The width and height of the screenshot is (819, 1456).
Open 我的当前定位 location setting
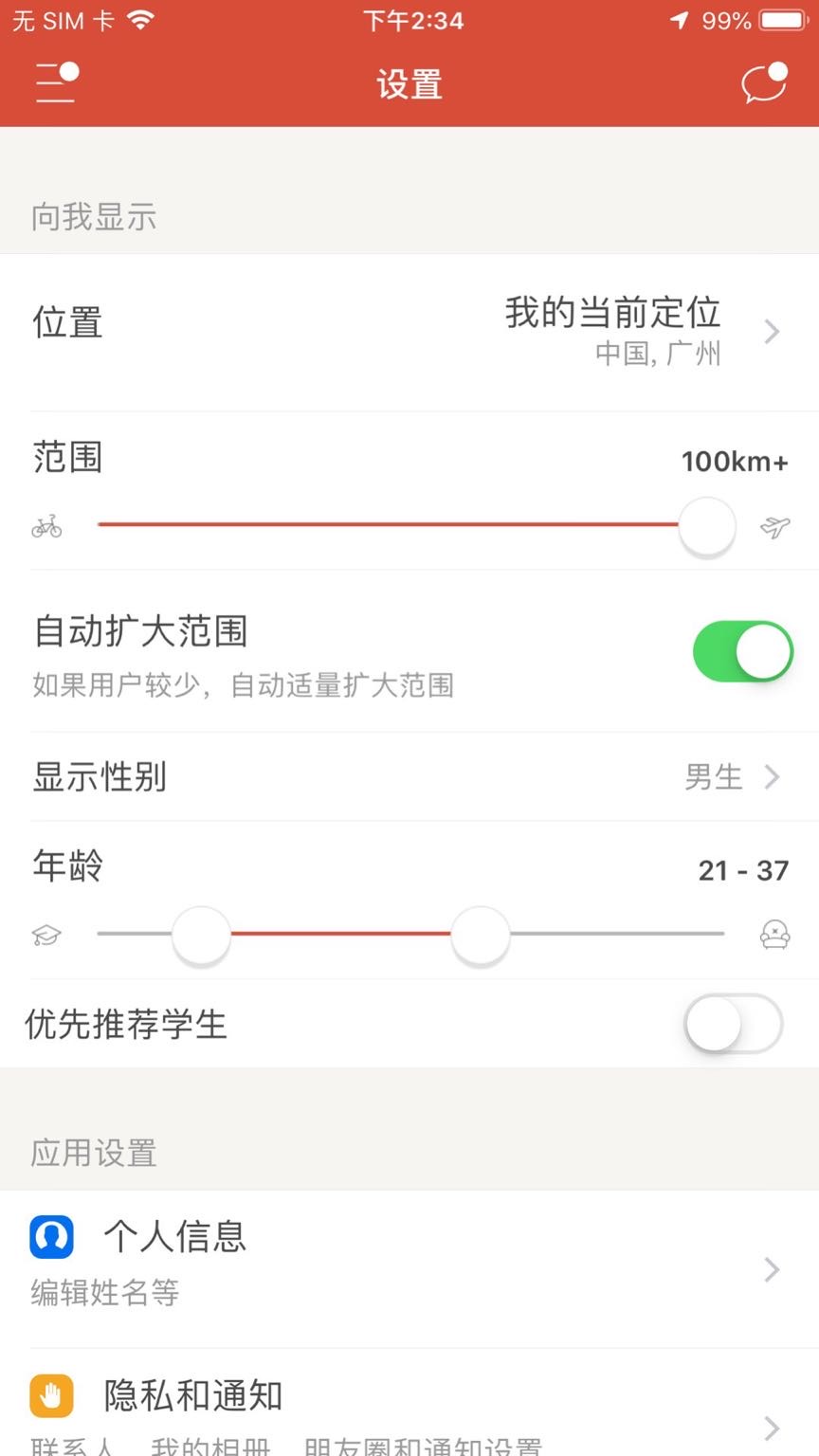click(x=612, y=313)
